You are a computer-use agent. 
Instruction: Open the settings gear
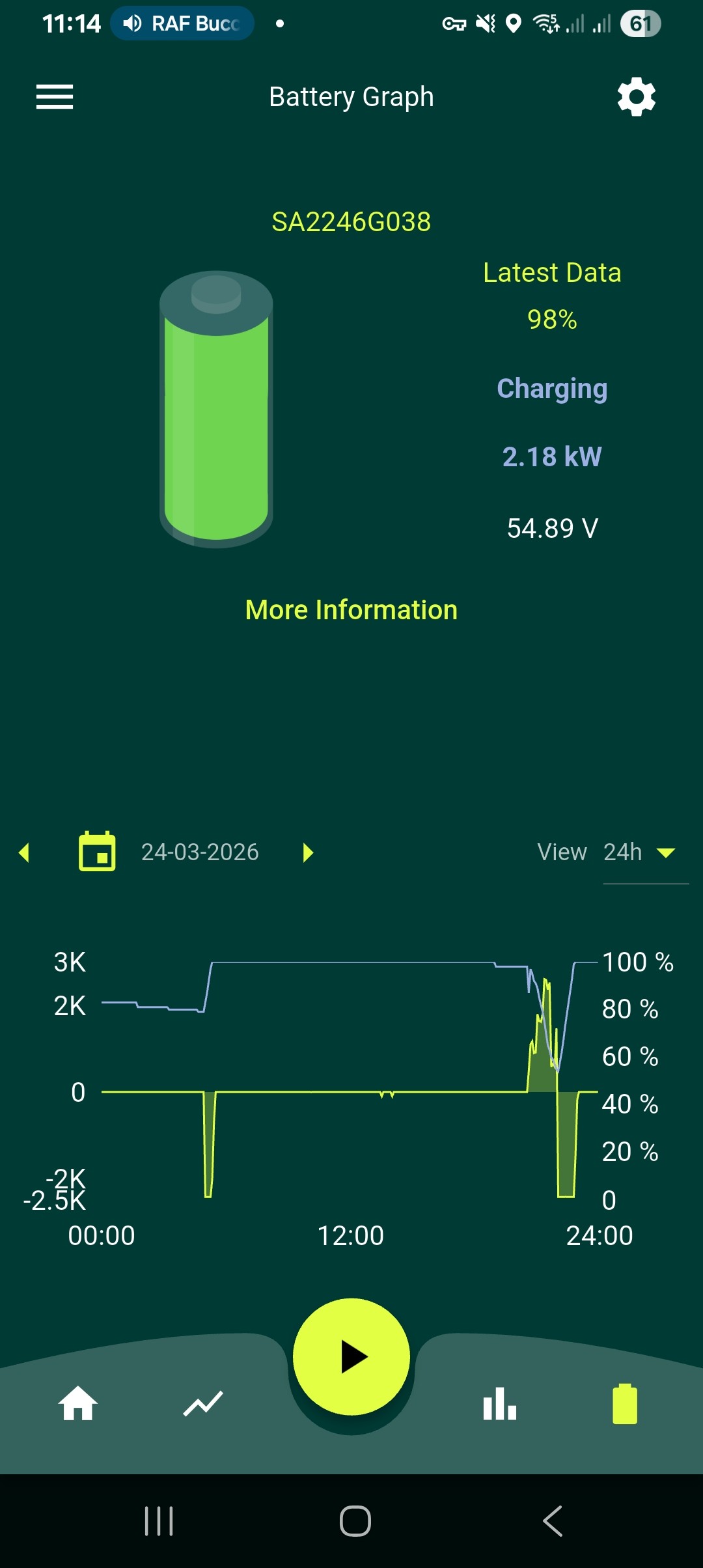636,97
